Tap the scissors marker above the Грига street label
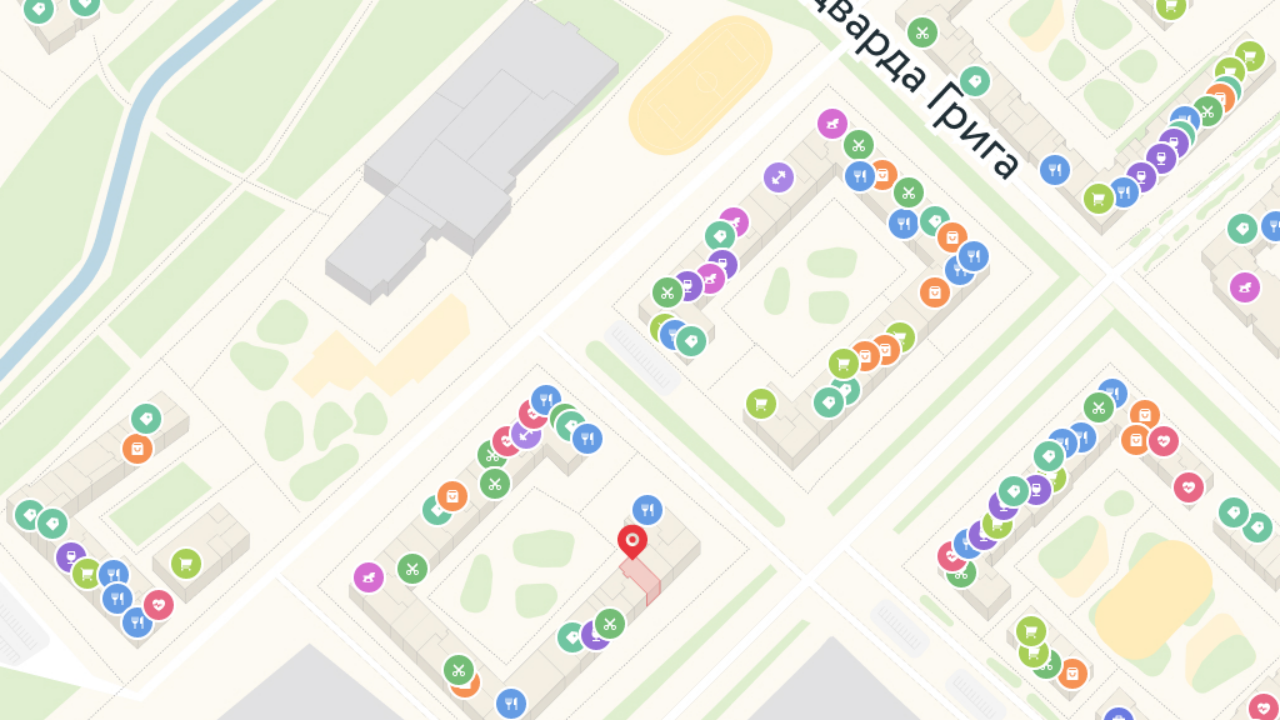This screenshot has width=1280, height=720. pos(922,32)
